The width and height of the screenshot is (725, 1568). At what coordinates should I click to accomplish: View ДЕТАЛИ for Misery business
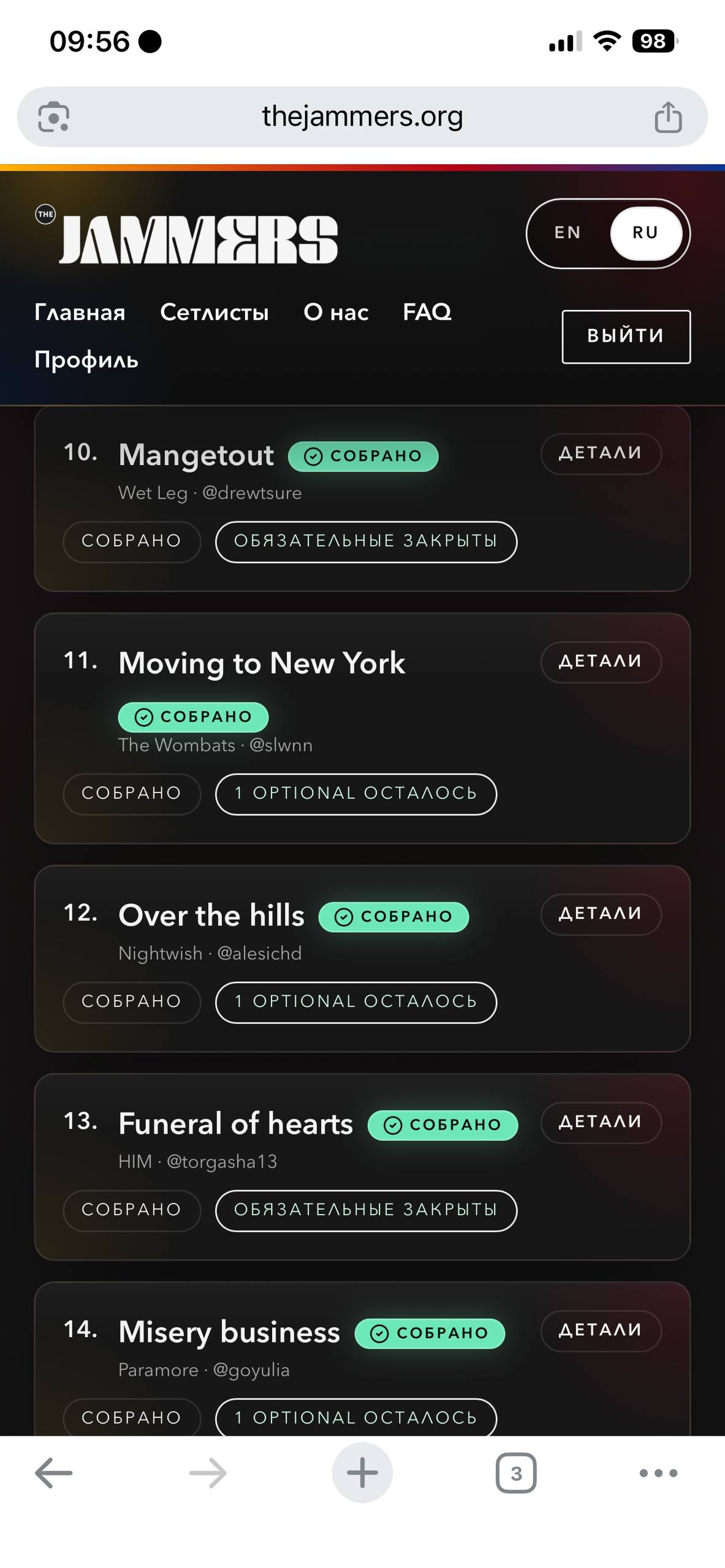[x=601, y=1330]
